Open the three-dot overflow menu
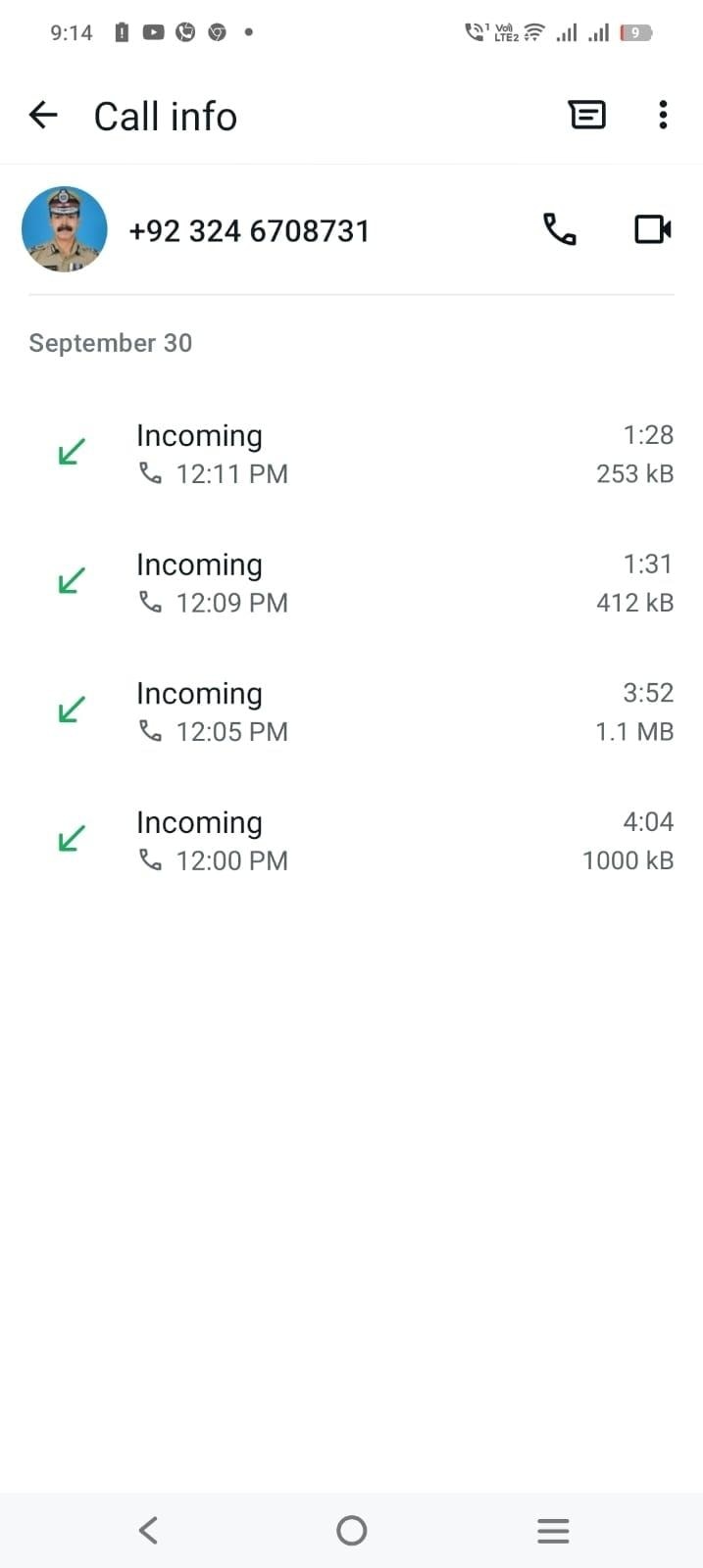 tap(664, 116)
